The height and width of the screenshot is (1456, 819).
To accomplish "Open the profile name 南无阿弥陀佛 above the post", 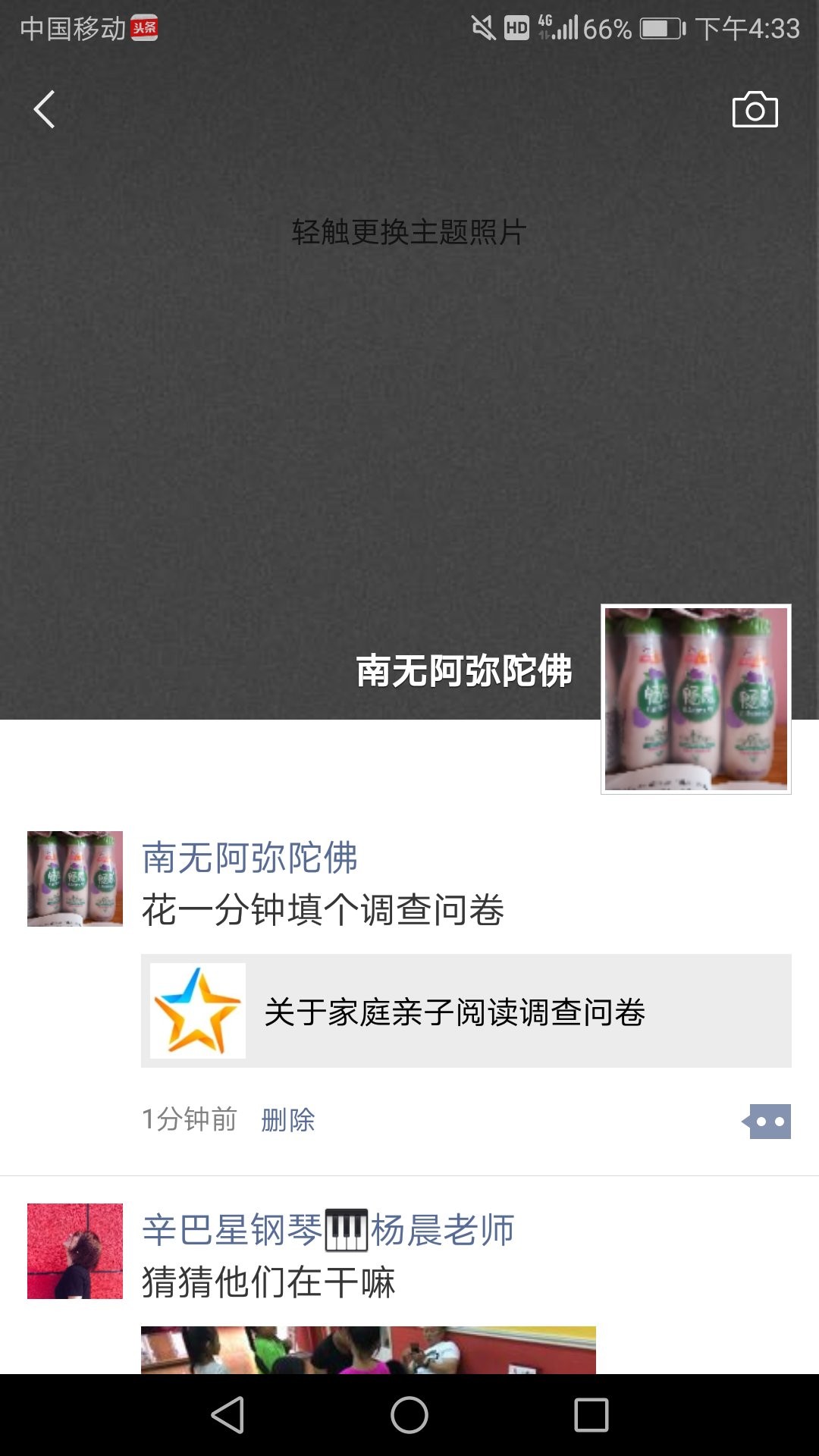I will [249, 858].
